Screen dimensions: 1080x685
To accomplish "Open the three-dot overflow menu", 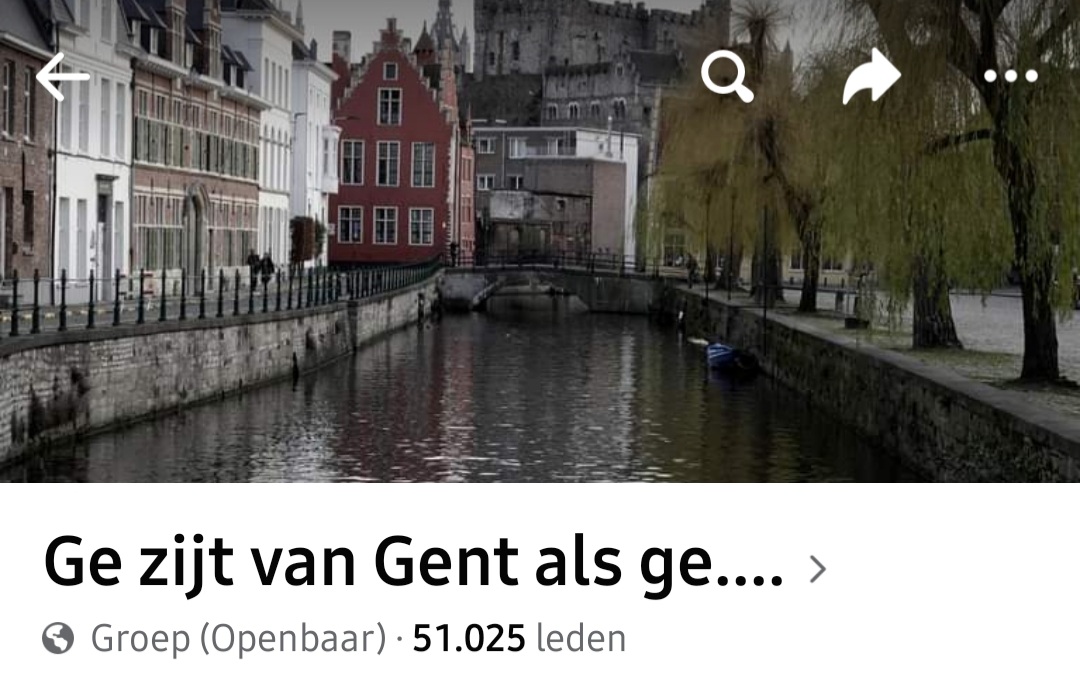I will 1010,76.
